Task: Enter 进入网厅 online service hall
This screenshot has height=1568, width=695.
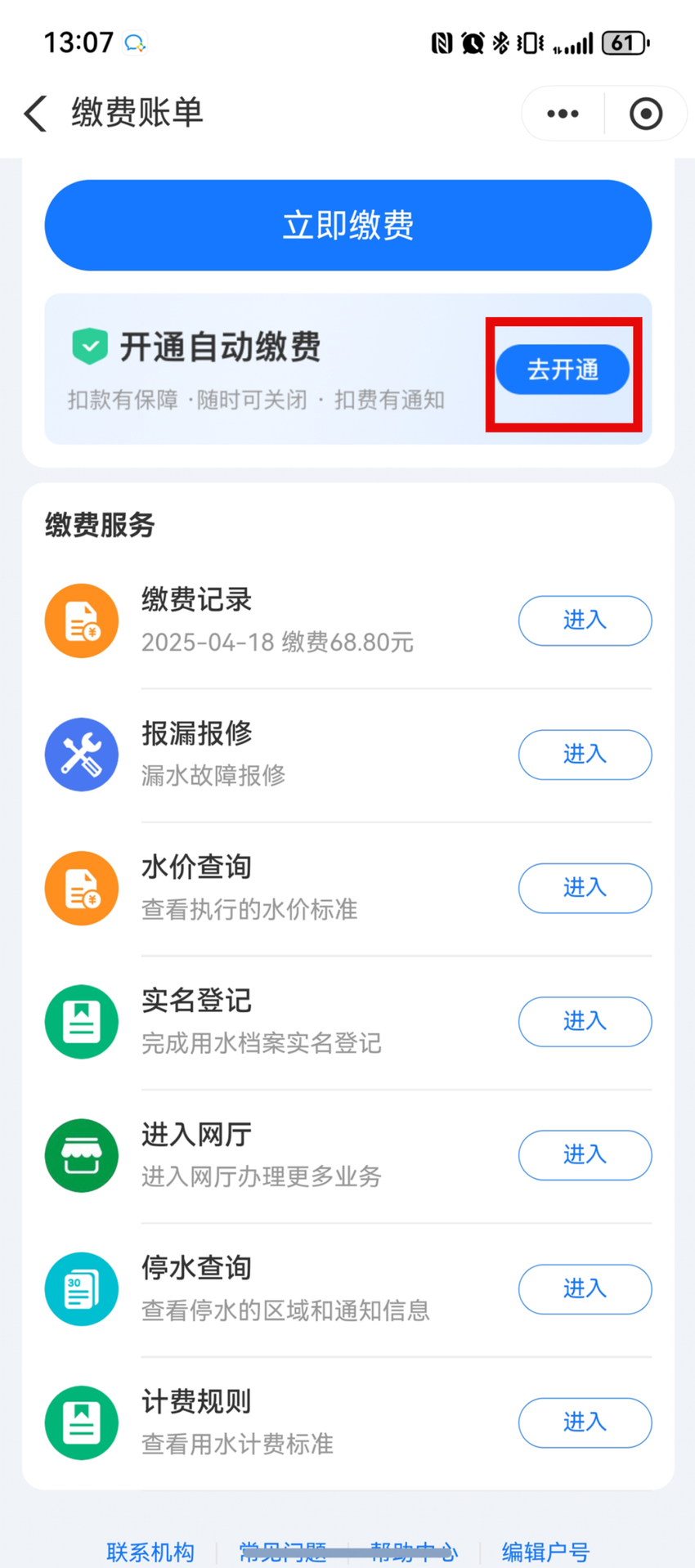Action: 585,1155
